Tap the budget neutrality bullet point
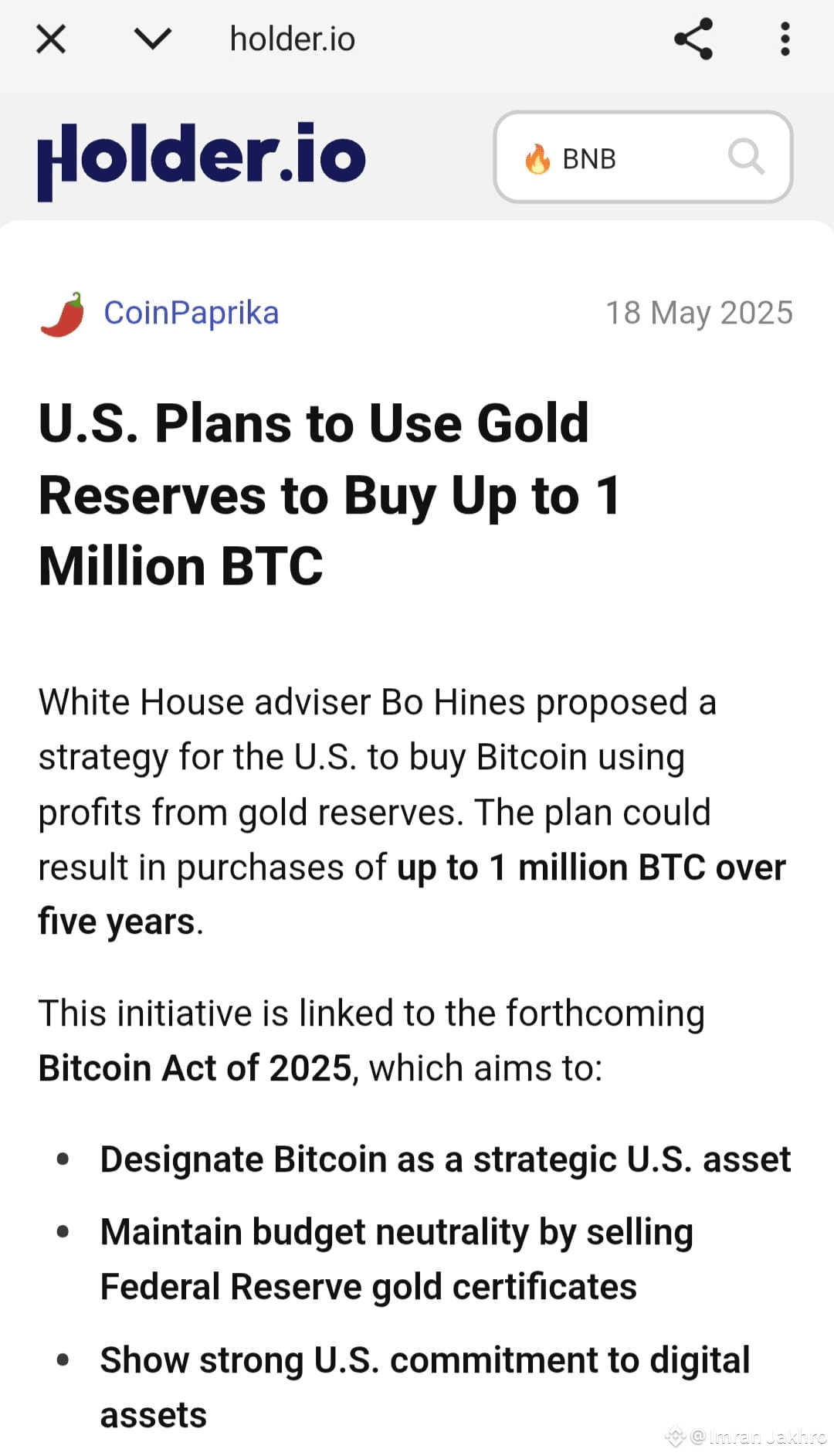834x1456 pixels. (396, 1231)
